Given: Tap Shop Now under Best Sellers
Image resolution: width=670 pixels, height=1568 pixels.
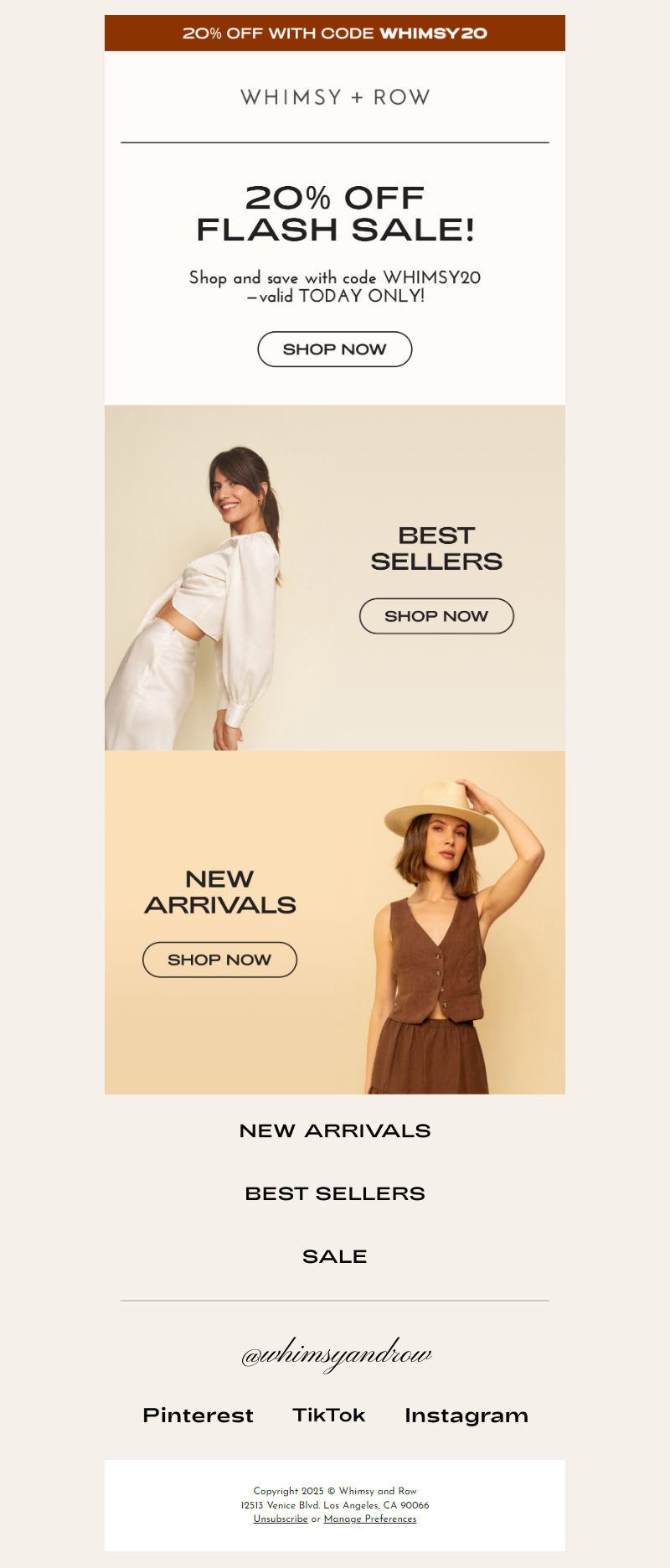Looking at the screenshot, I should (x=436, y=616).
